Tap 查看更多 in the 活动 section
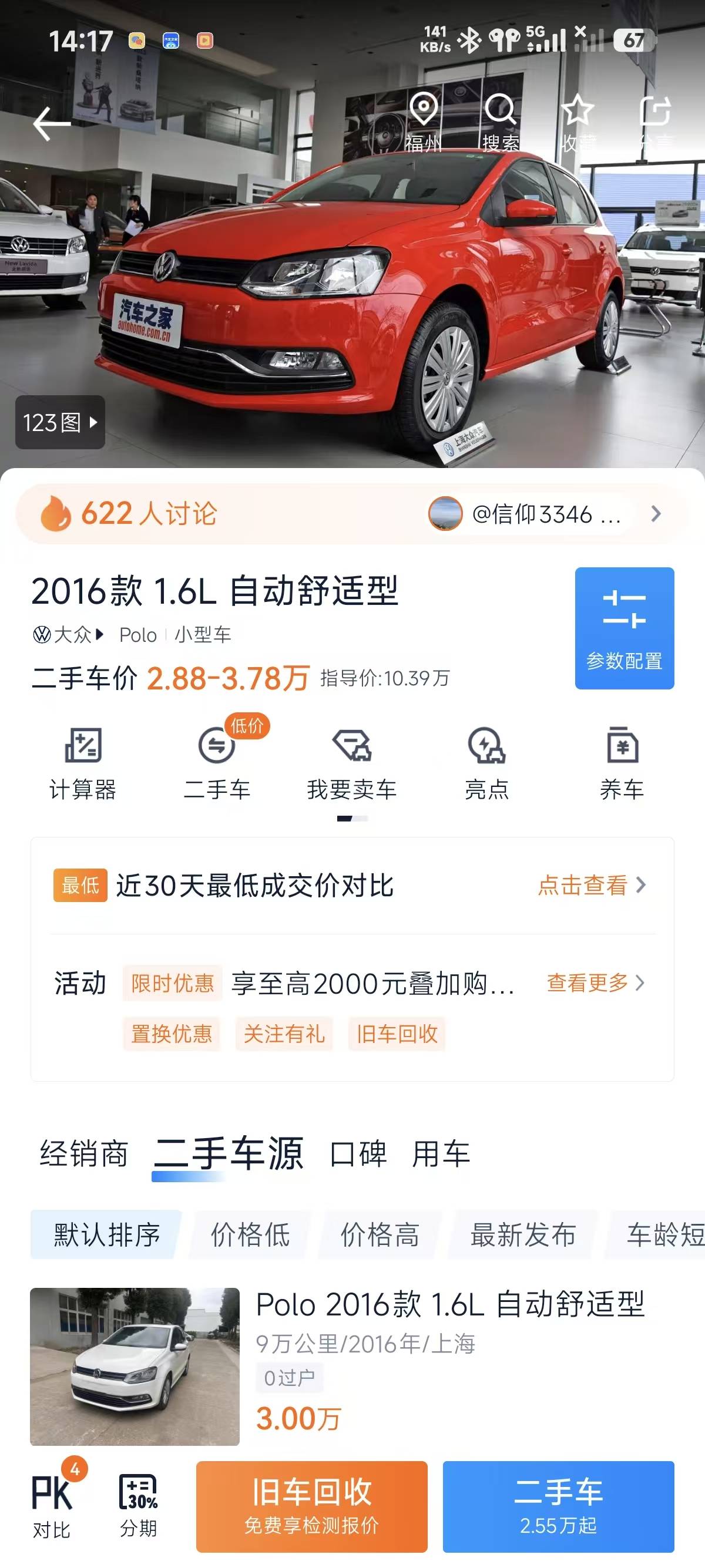The height and width of the screenshot is (1568, 705). click(595, 982)
